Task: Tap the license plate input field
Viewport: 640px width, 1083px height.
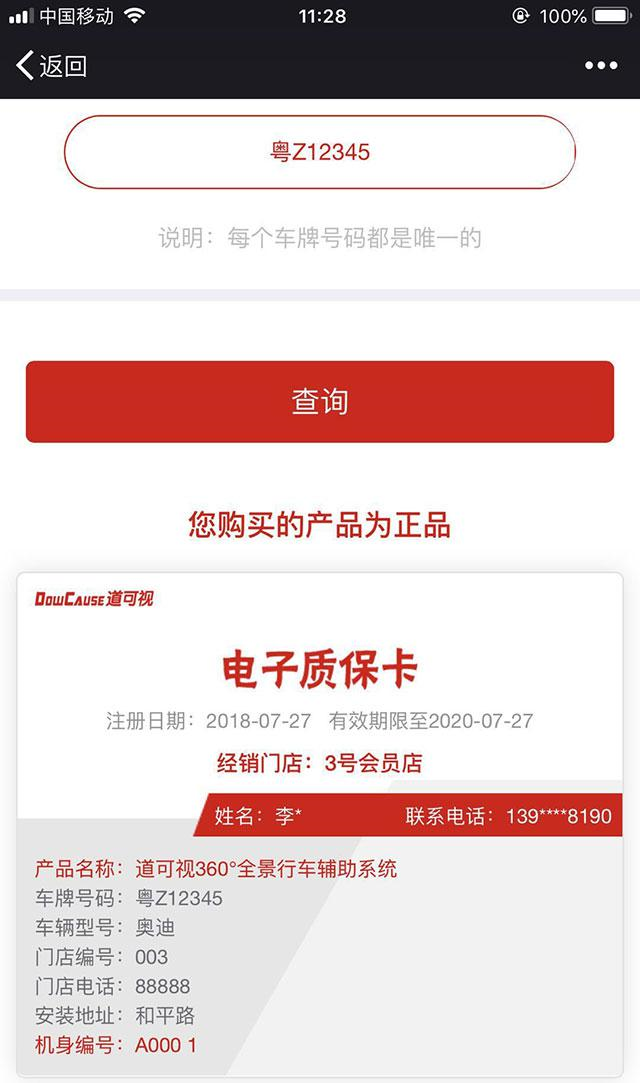Action: 320,152
